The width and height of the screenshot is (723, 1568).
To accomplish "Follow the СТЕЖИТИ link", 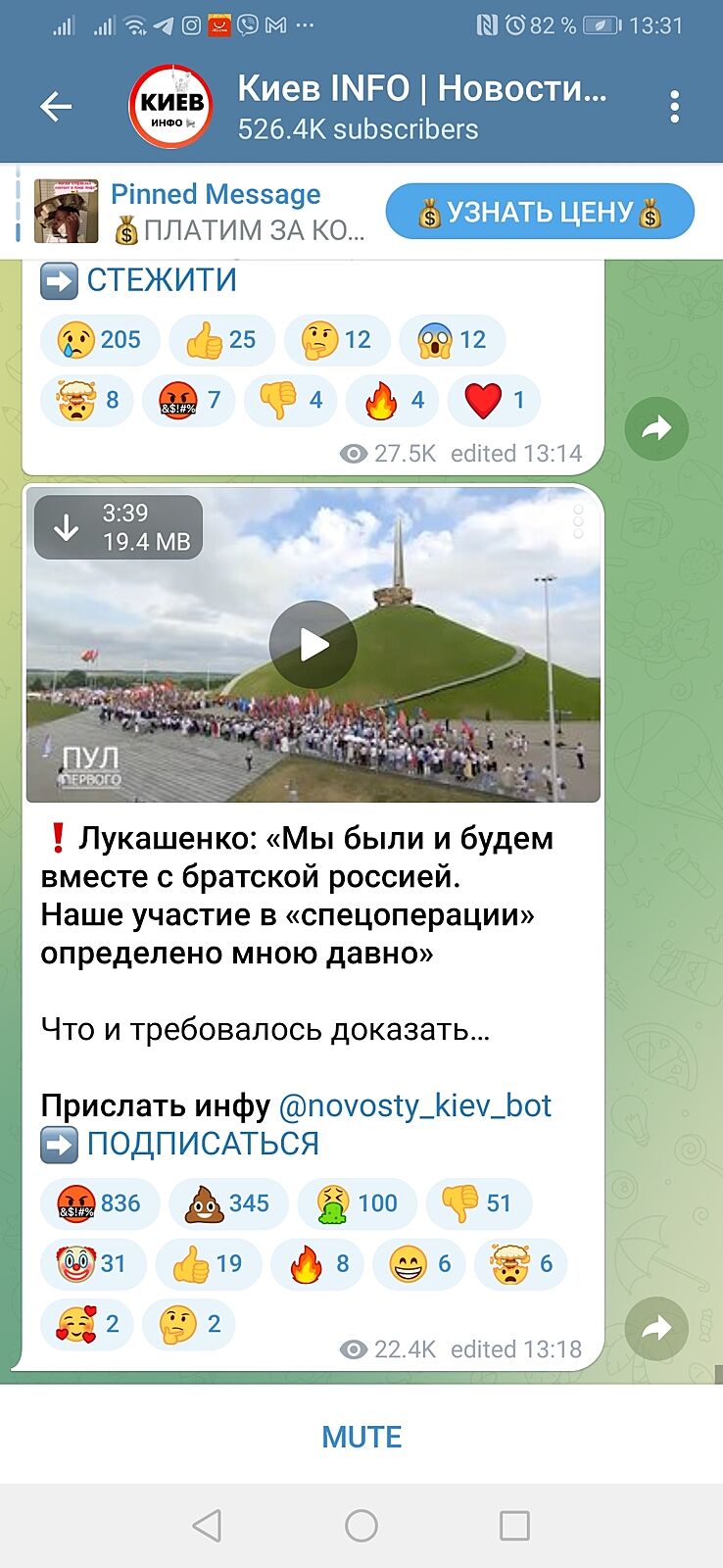I will point(161,280).
